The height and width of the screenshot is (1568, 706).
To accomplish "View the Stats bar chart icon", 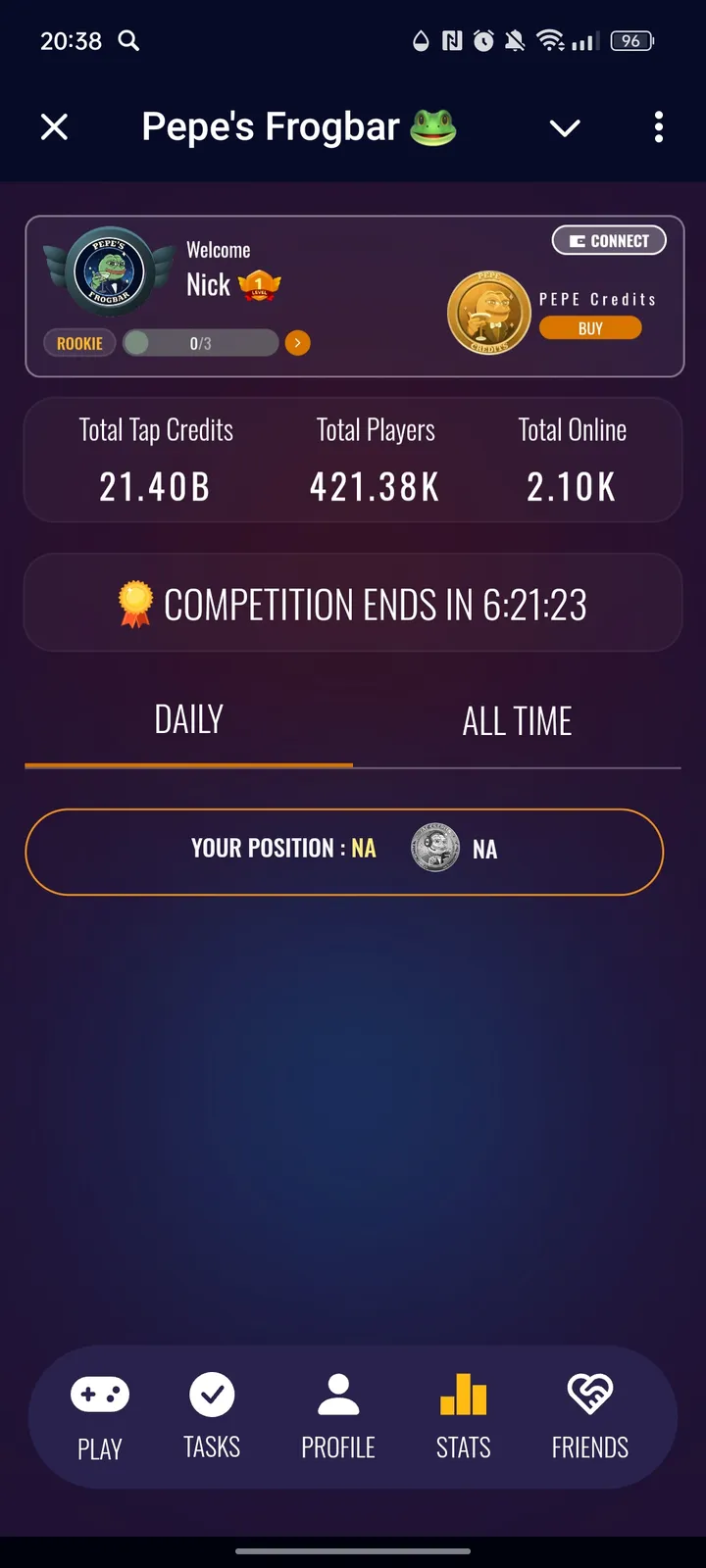I will [x=463, y=1396].
